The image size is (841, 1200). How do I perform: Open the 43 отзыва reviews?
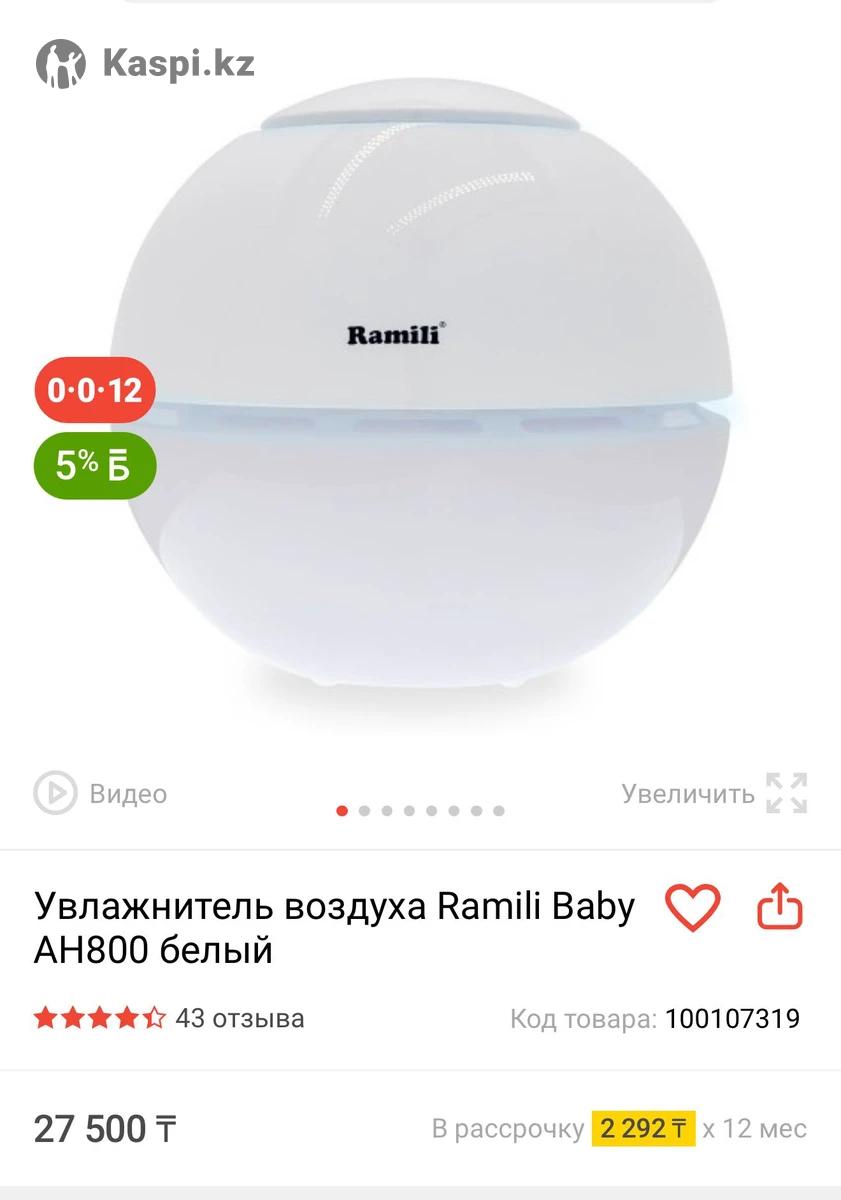pyautogui.click(x=239, y=1019)
